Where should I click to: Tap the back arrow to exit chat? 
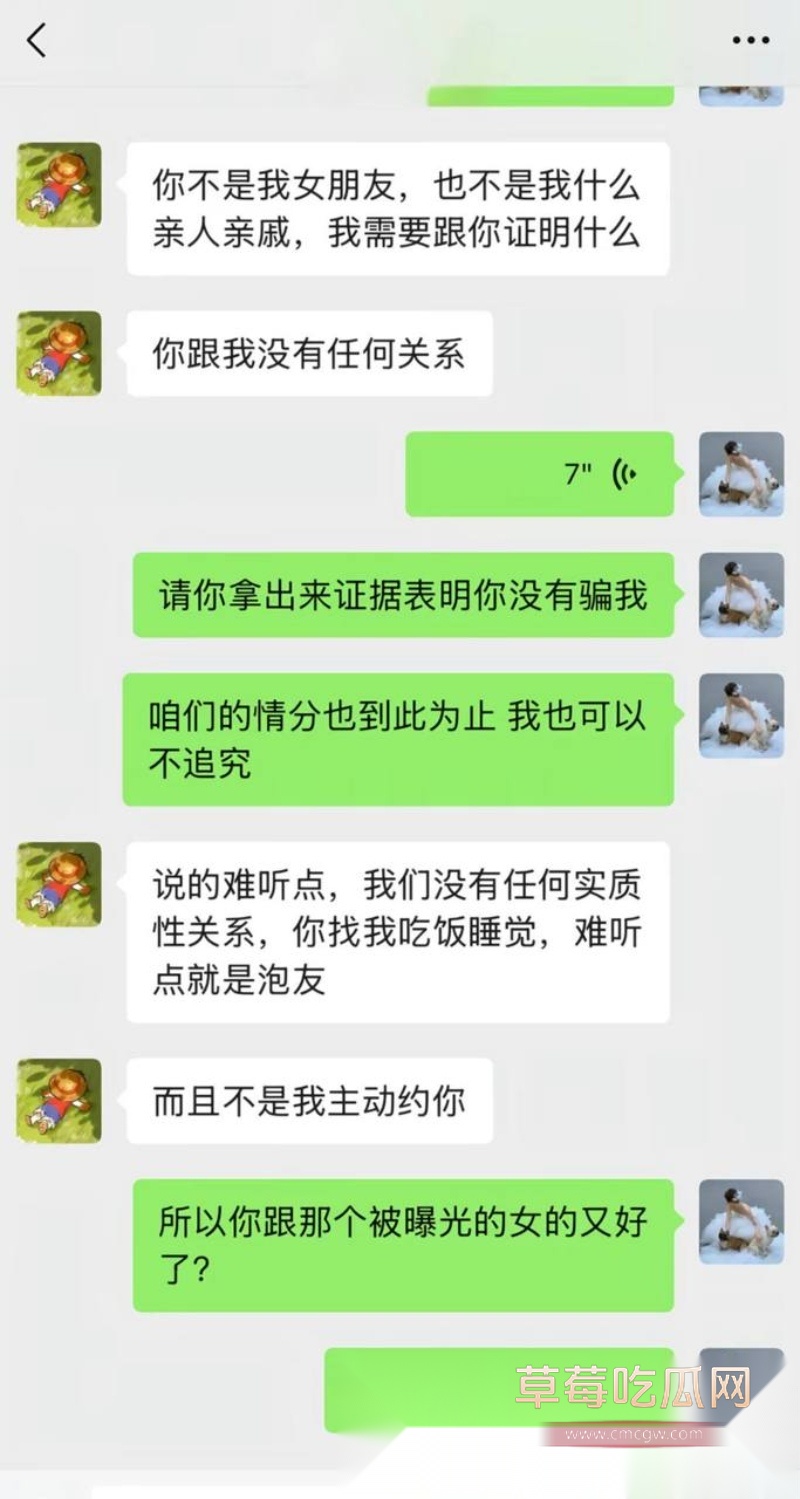point(35,42)
